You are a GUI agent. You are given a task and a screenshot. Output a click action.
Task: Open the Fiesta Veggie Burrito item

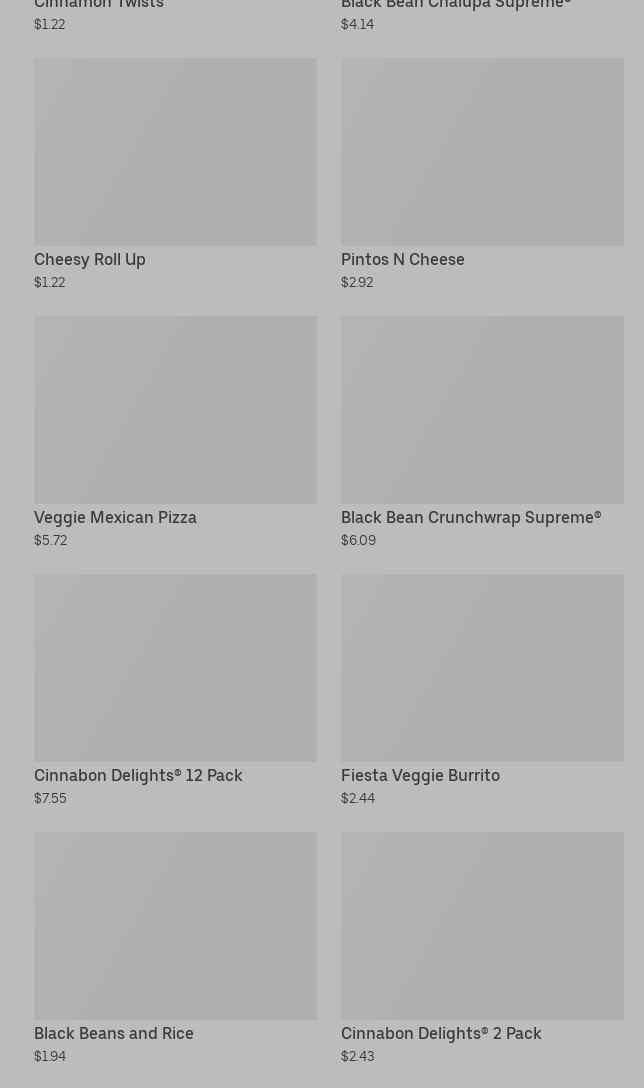[482, 690]
